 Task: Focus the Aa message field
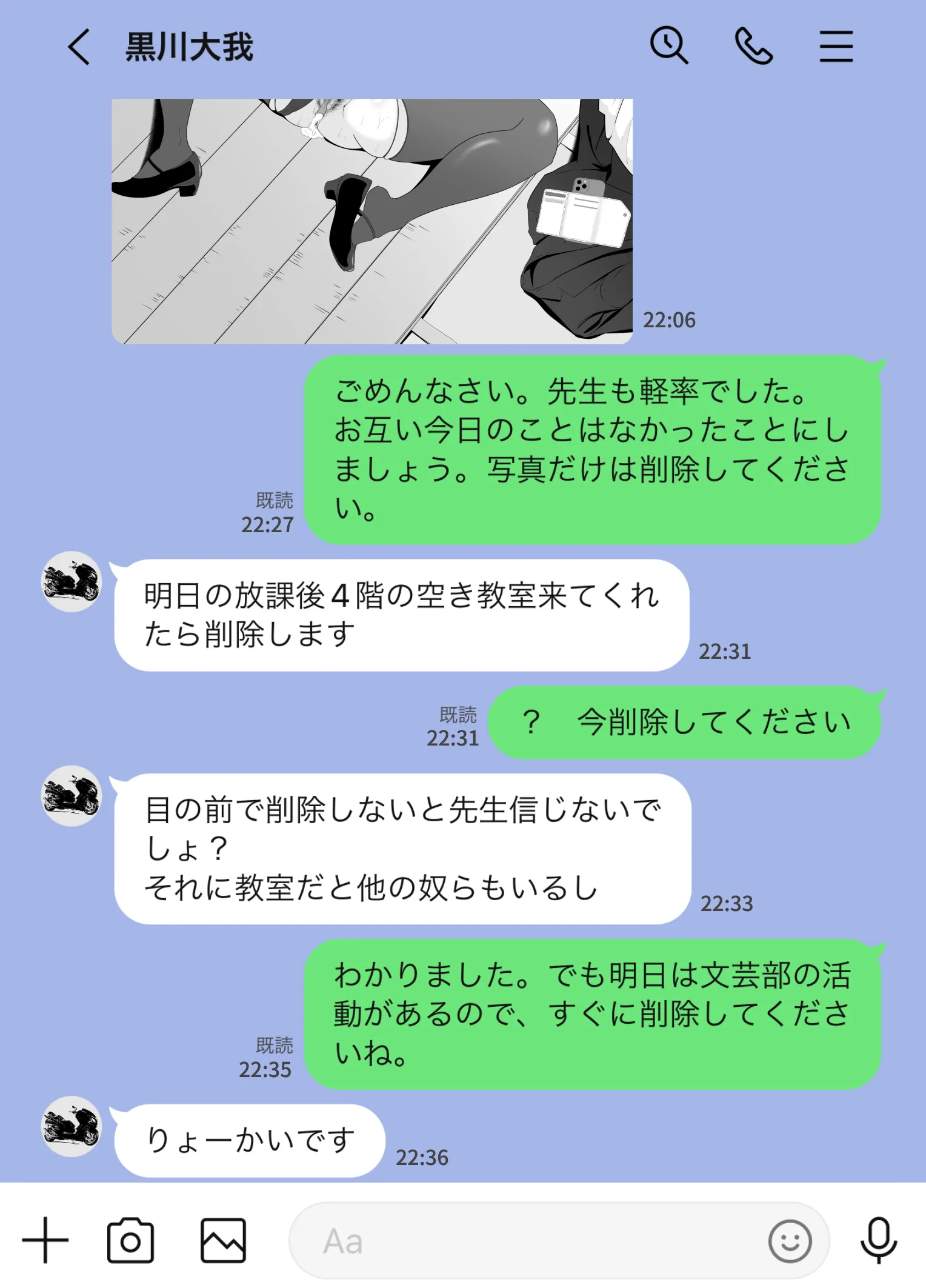coord(521,1241)
